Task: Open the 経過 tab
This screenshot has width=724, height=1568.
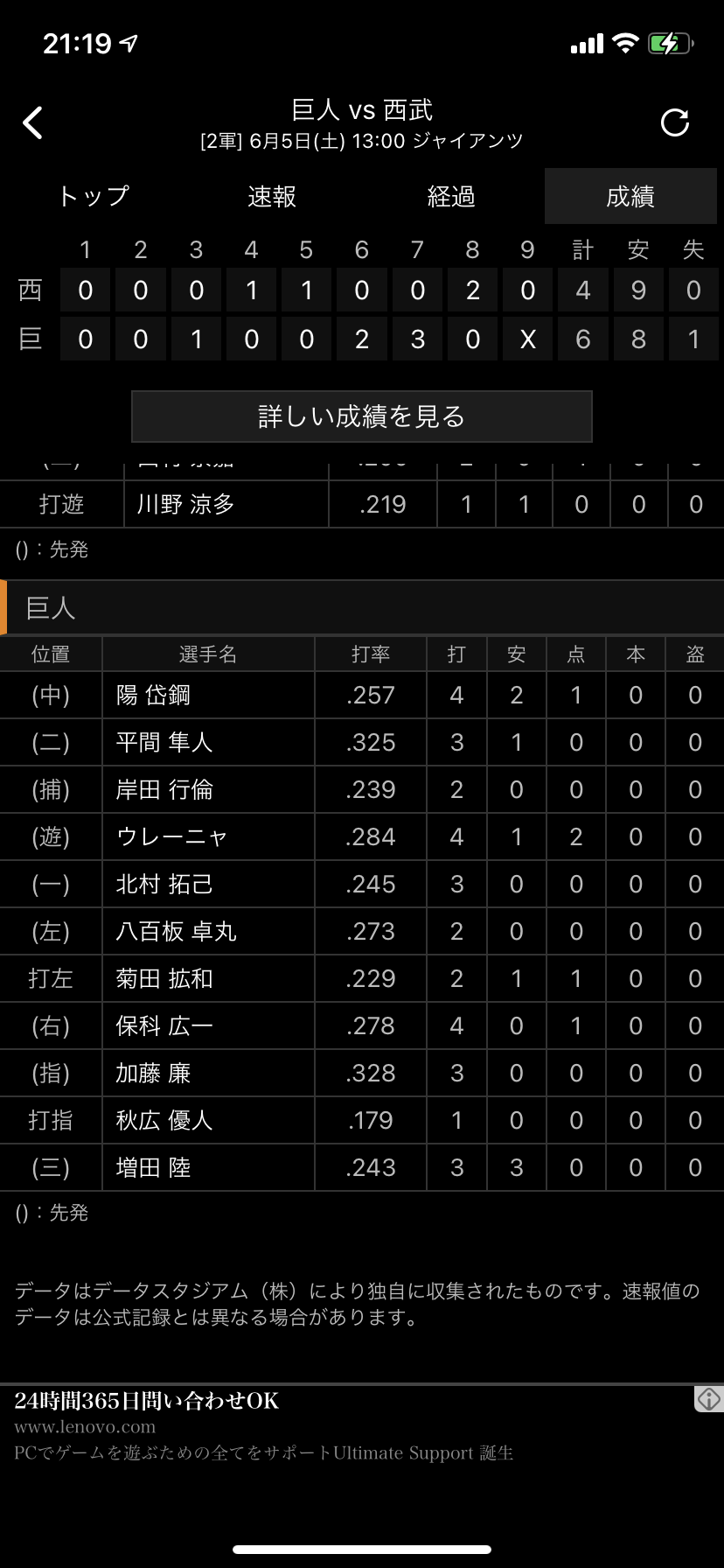Action: pyautogui.click(x=451, y=196)
